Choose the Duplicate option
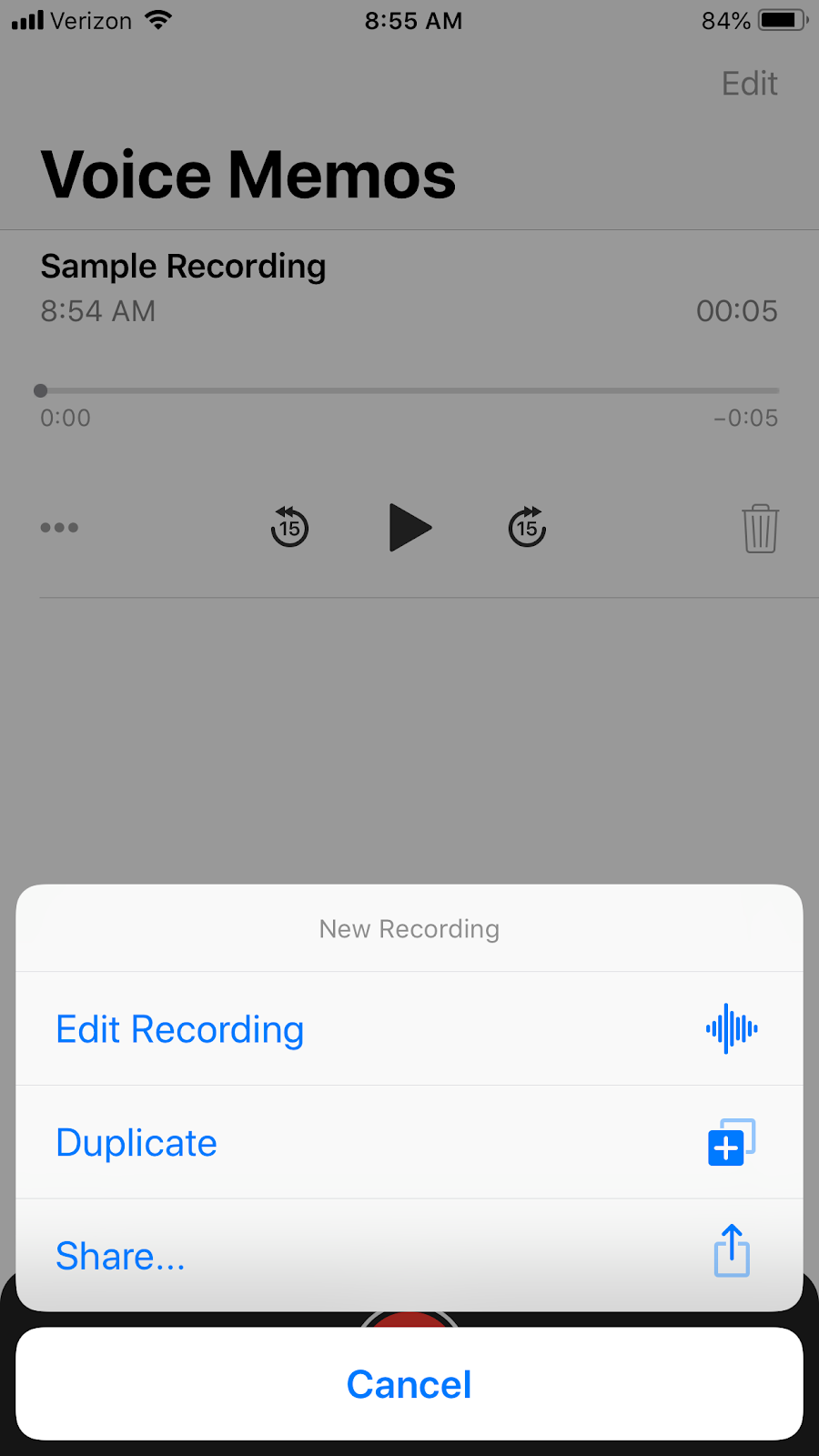The width and height of the screenshot is (819, 1456). tap(409, 1143)
